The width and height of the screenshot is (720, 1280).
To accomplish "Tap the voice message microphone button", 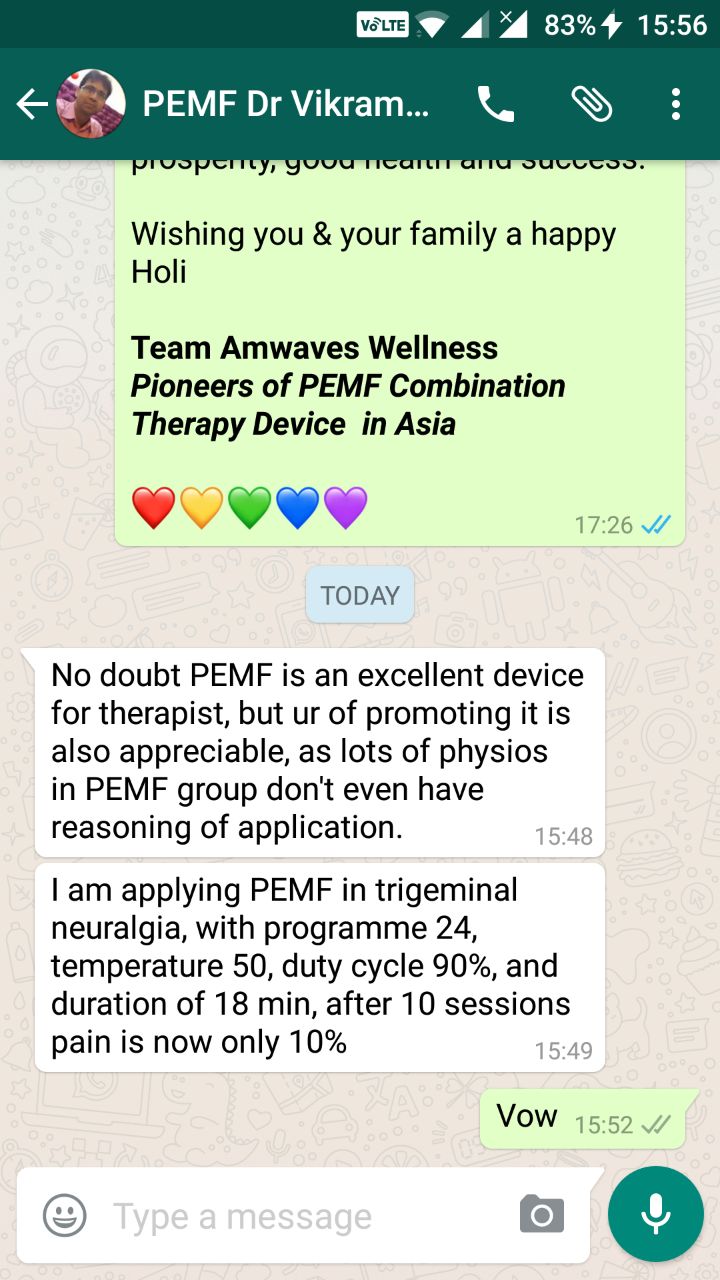I will tap(656, 1214).
